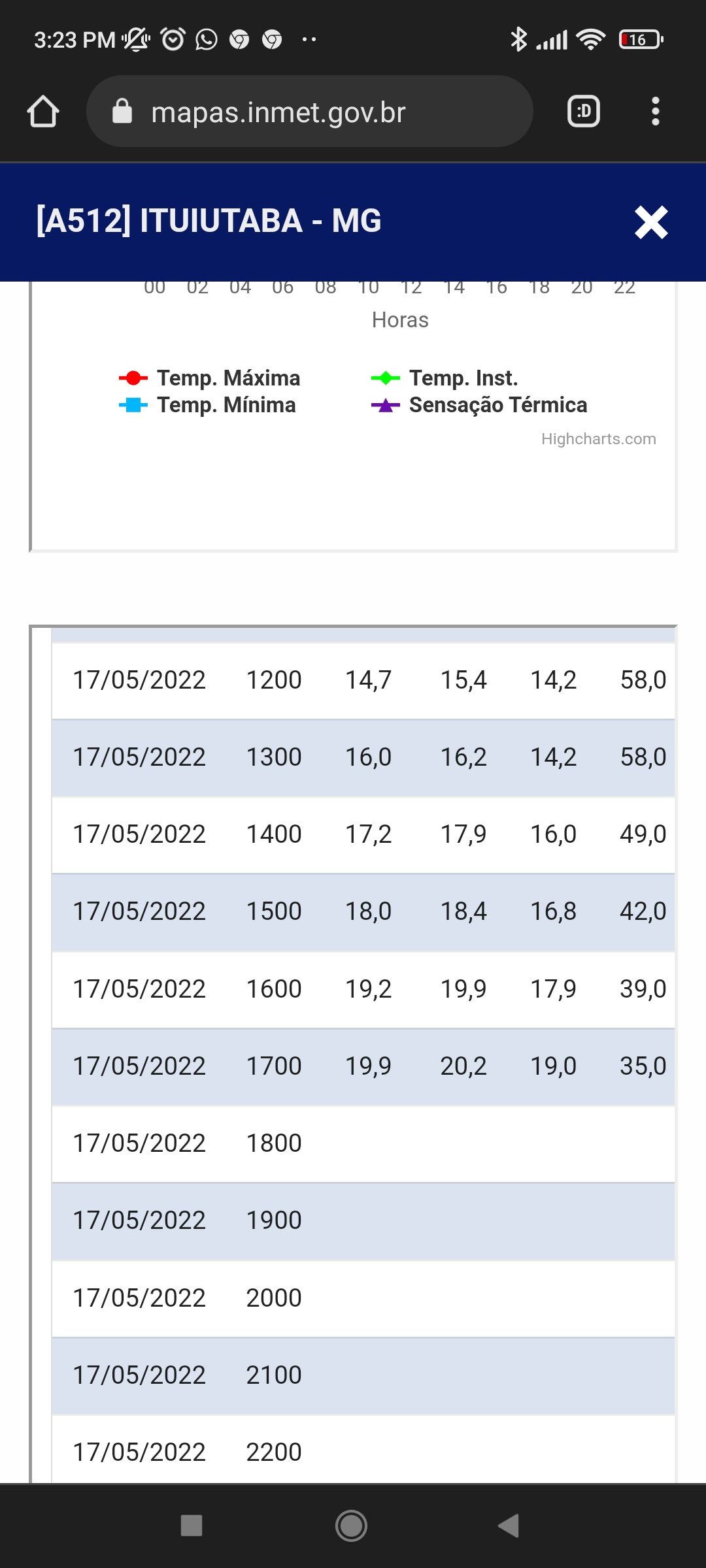Open the browser tab switcher
706x1568 pixels.
coord(584,112)
